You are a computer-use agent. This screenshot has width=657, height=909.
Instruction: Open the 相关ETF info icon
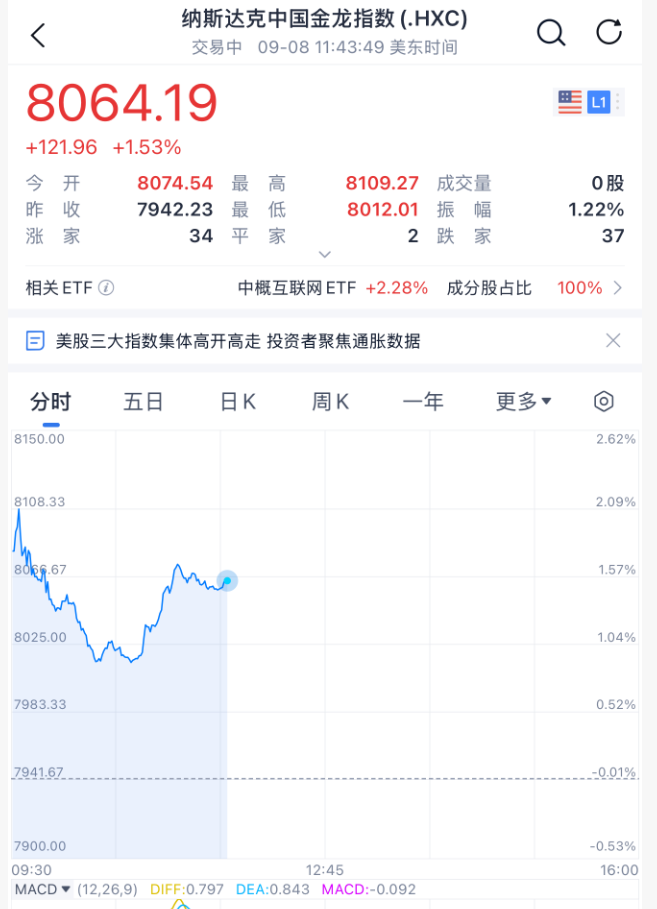106,288
